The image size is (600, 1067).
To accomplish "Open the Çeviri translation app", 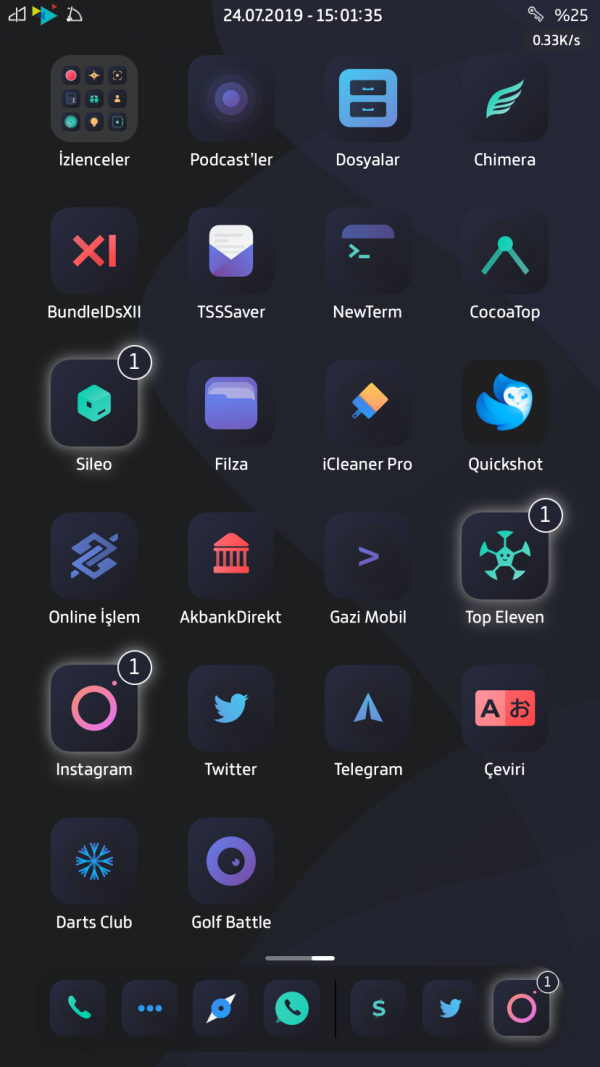I will pyautogui.click(x=504, y=709).
